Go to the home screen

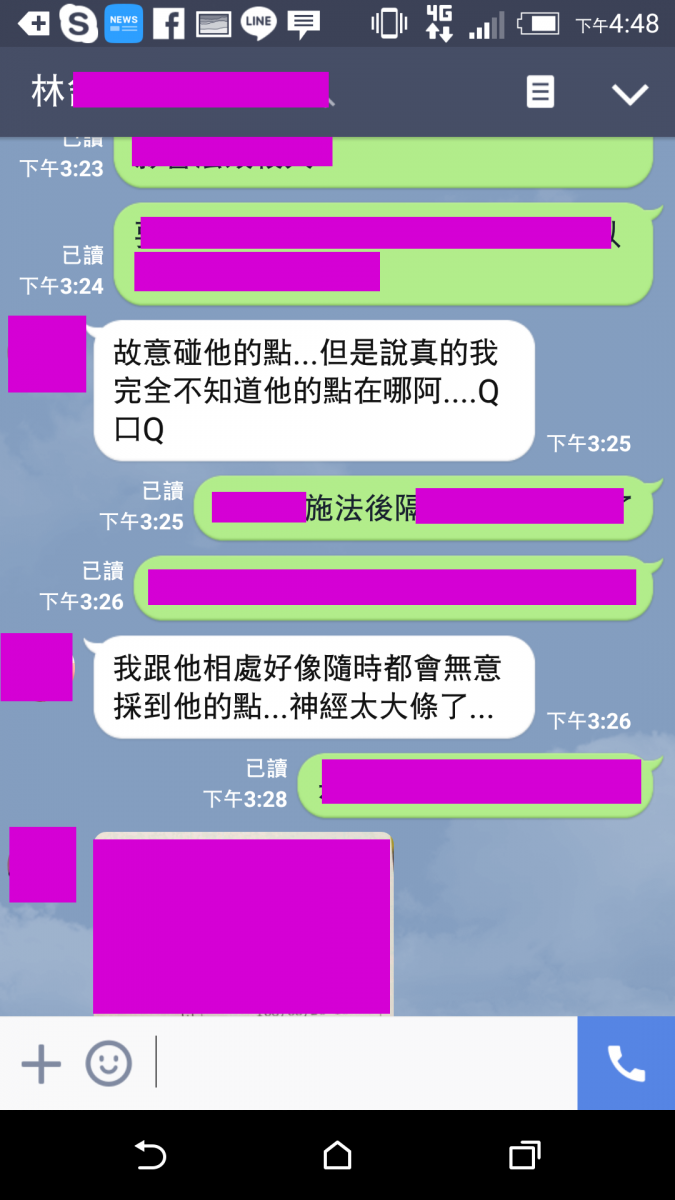[x=337, y=1156]
